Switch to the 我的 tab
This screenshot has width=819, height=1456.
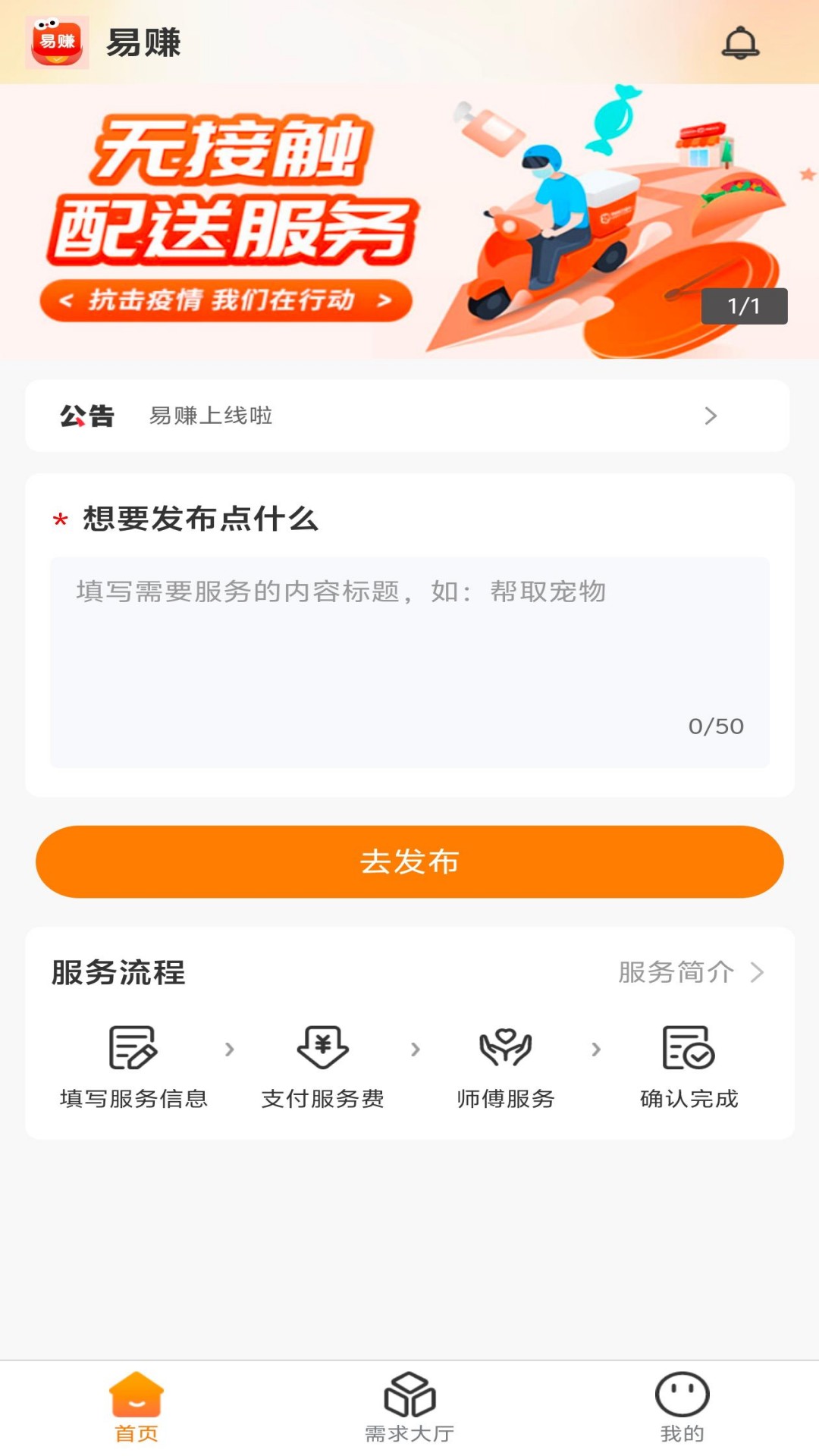[x=682, y=1412]
